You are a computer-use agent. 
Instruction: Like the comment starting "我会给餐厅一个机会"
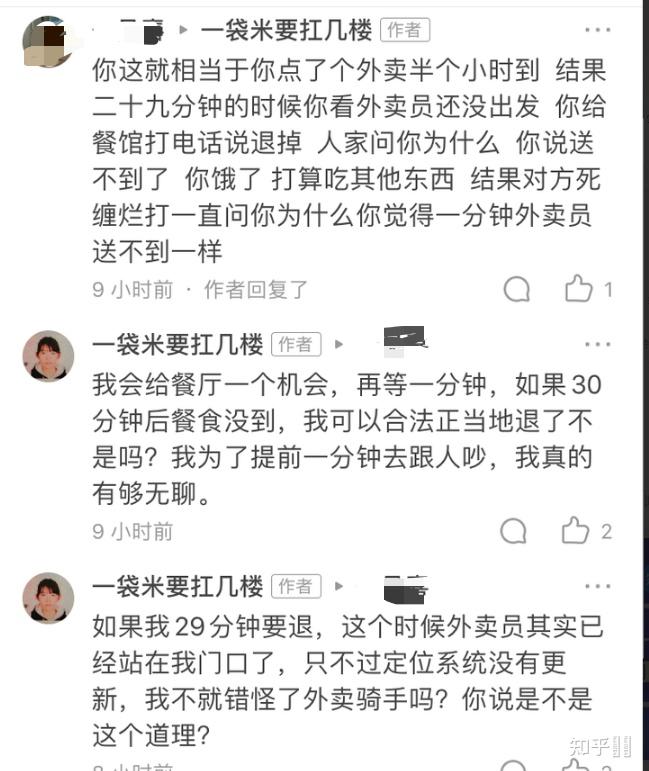pyautogui.click(x=575, y=531)
